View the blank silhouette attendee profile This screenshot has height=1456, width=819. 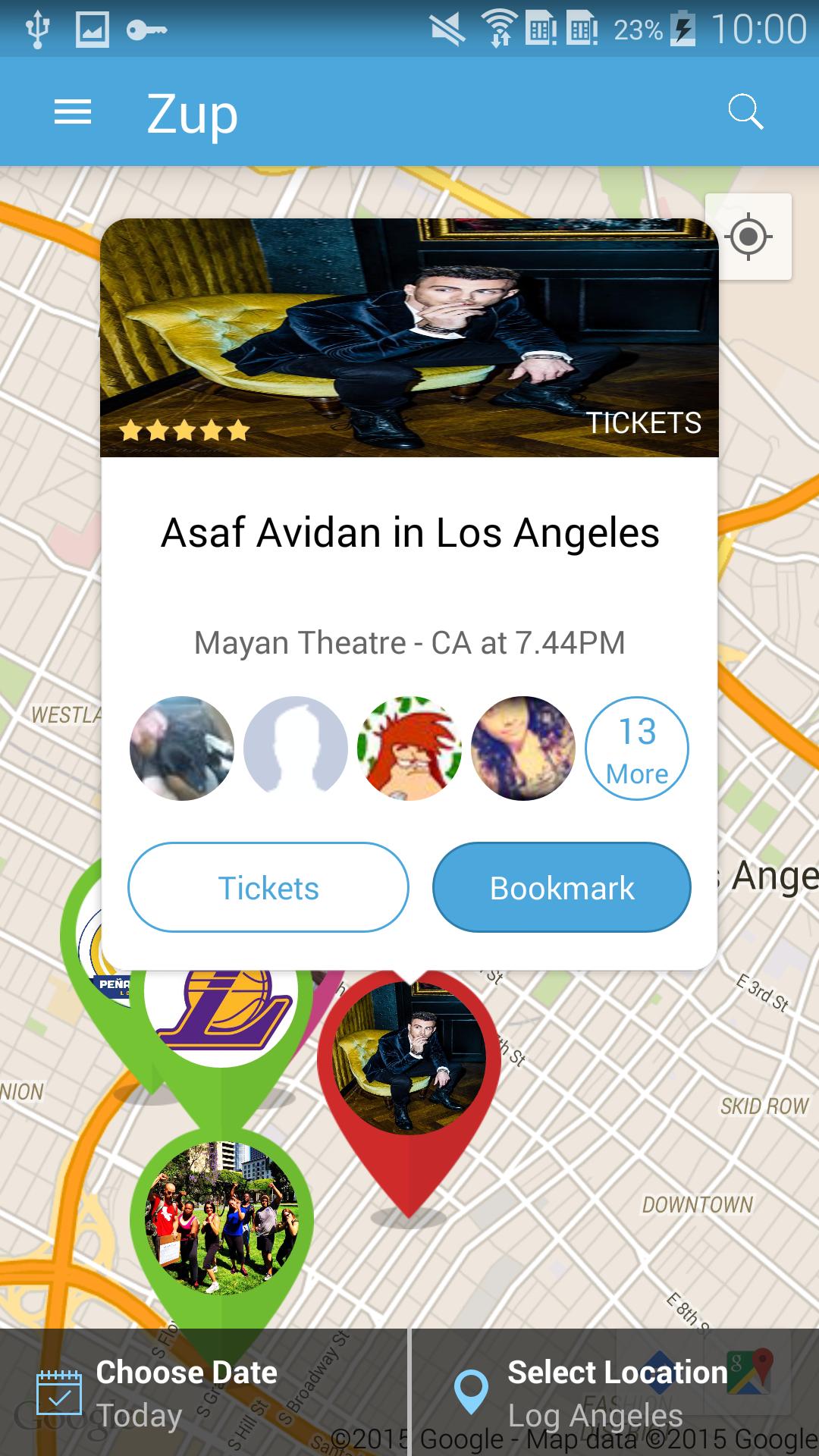pos(296,748)
